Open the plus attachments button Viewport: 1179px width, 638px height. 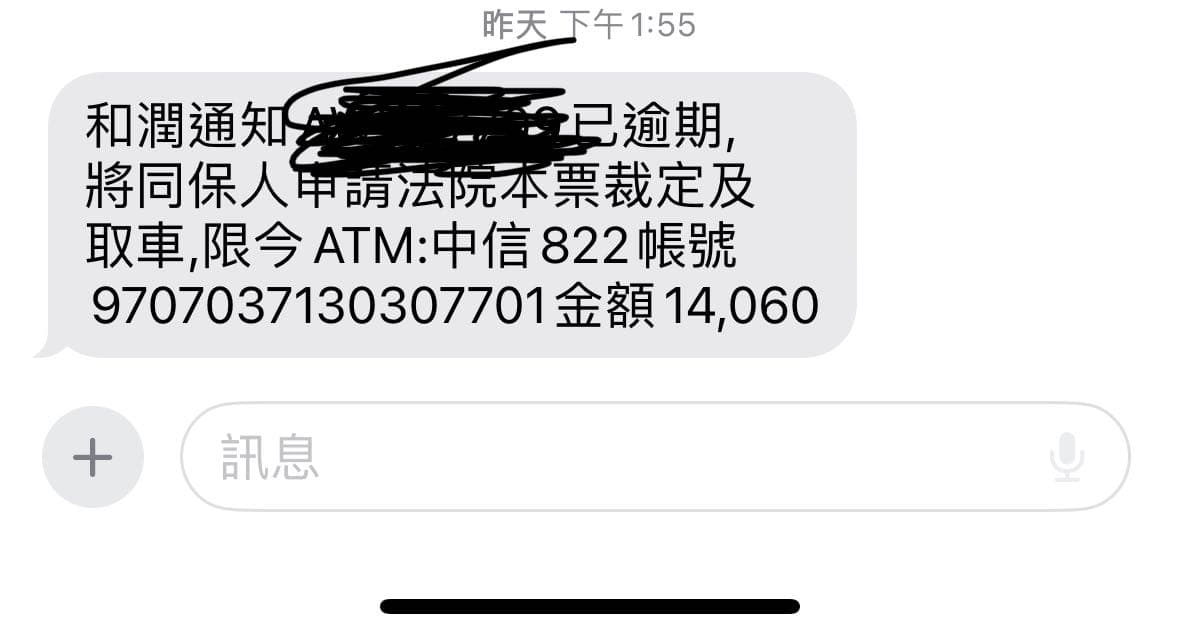click(92, 457)
